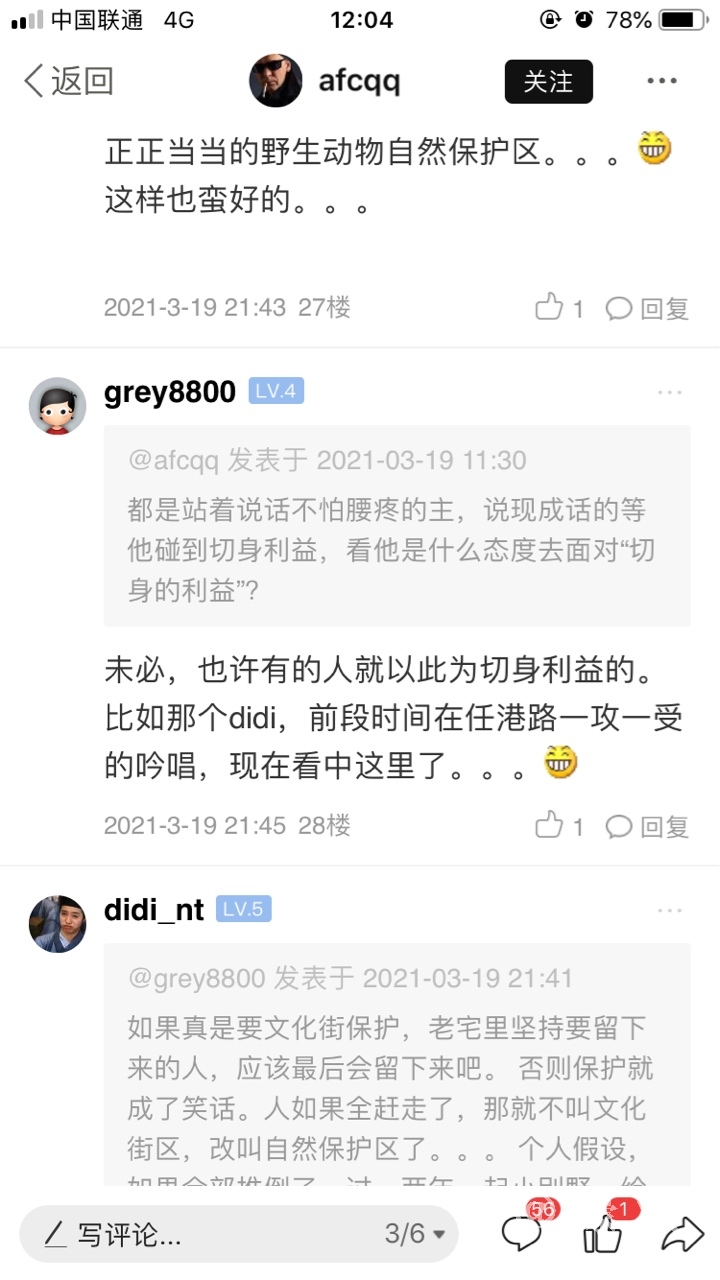Open the overflow menu in the top bar
720x1280 pixels.
pyautogui.click(x=662, y=82)
